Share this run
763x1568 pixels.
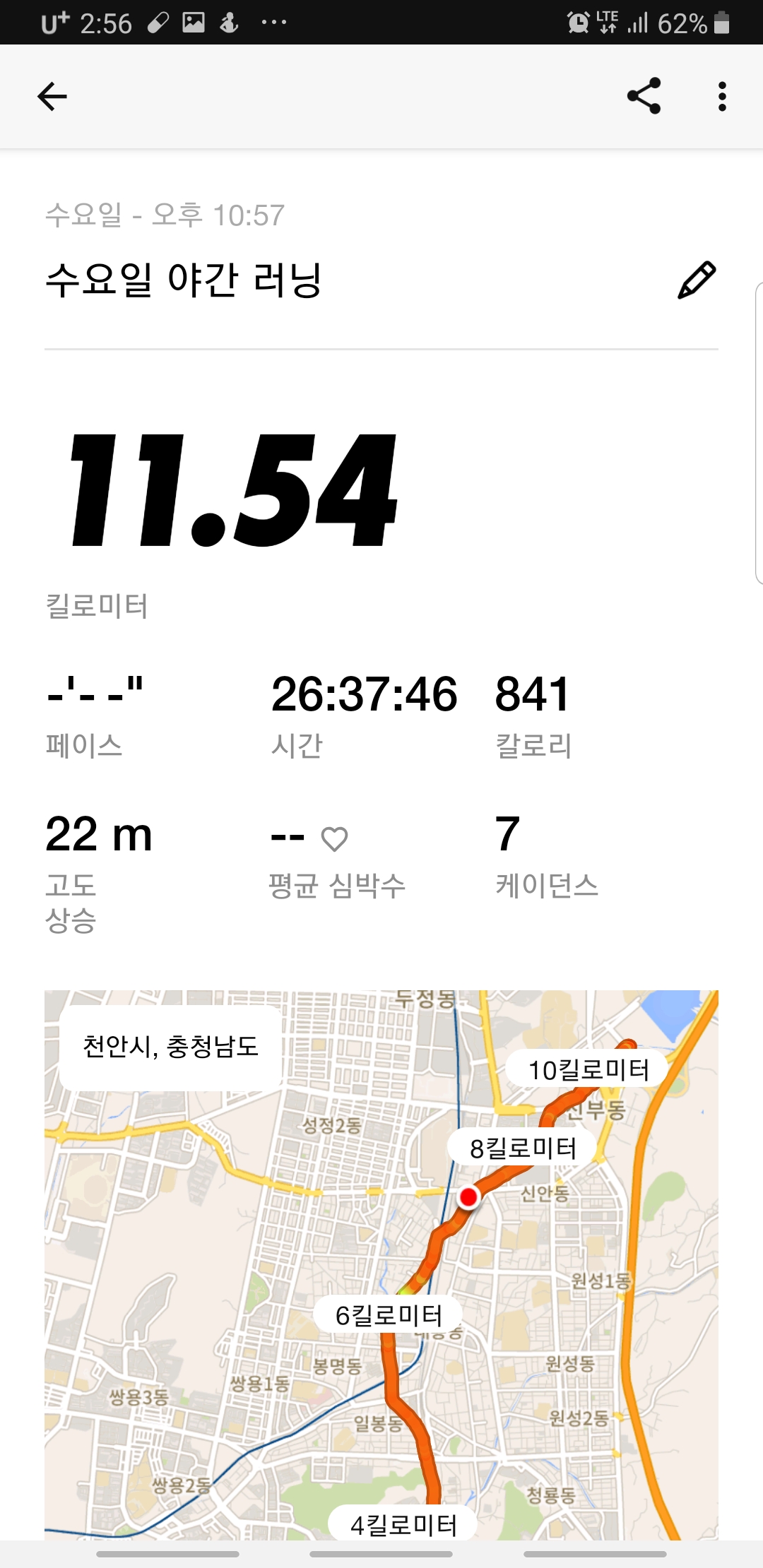coord(644,96)
